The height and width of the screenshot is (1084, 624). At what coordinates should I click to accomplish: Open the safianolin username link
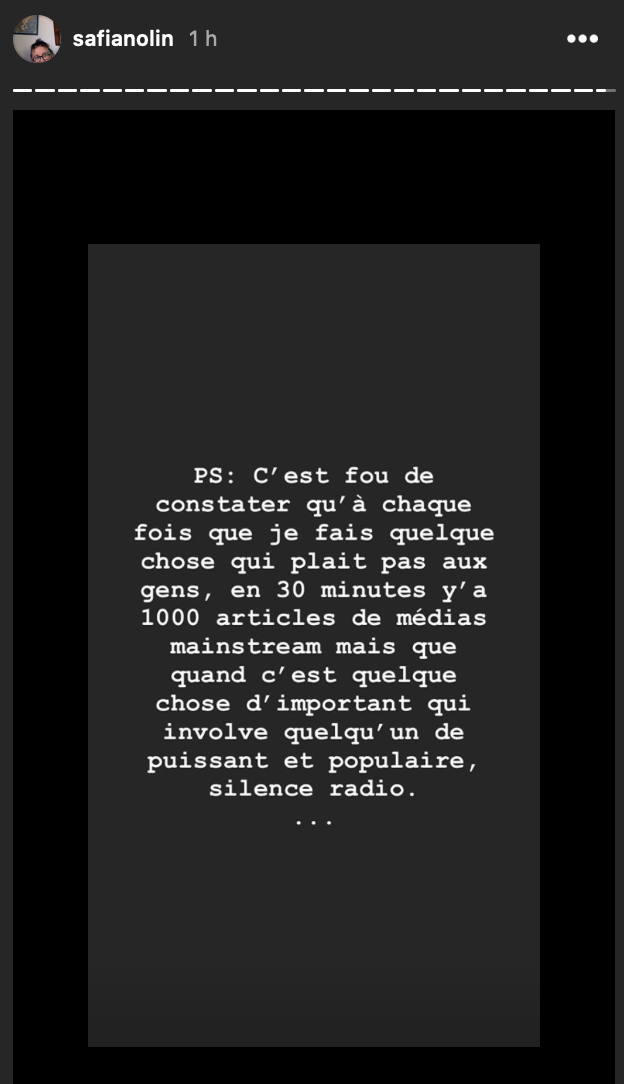(123, 39)
